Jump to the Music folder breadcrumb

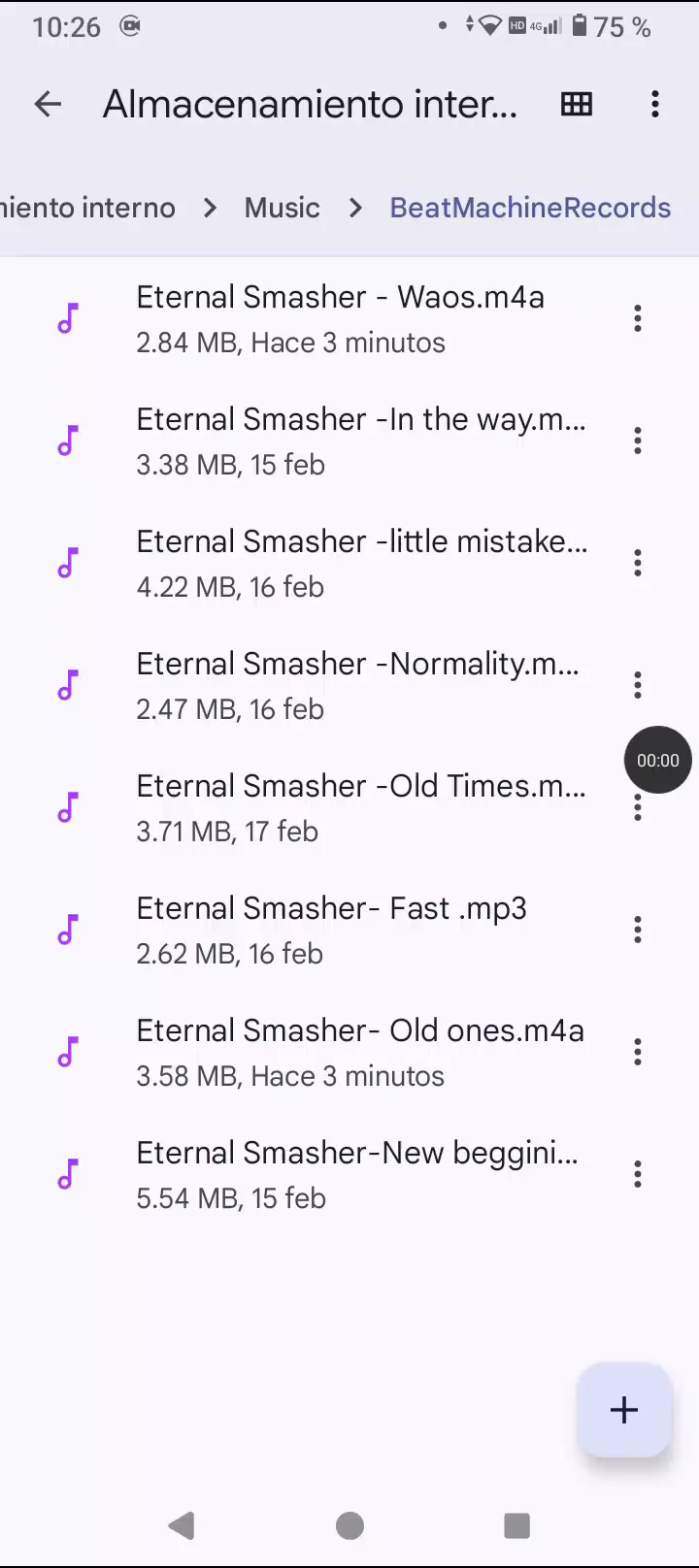[x=282, y=208]
